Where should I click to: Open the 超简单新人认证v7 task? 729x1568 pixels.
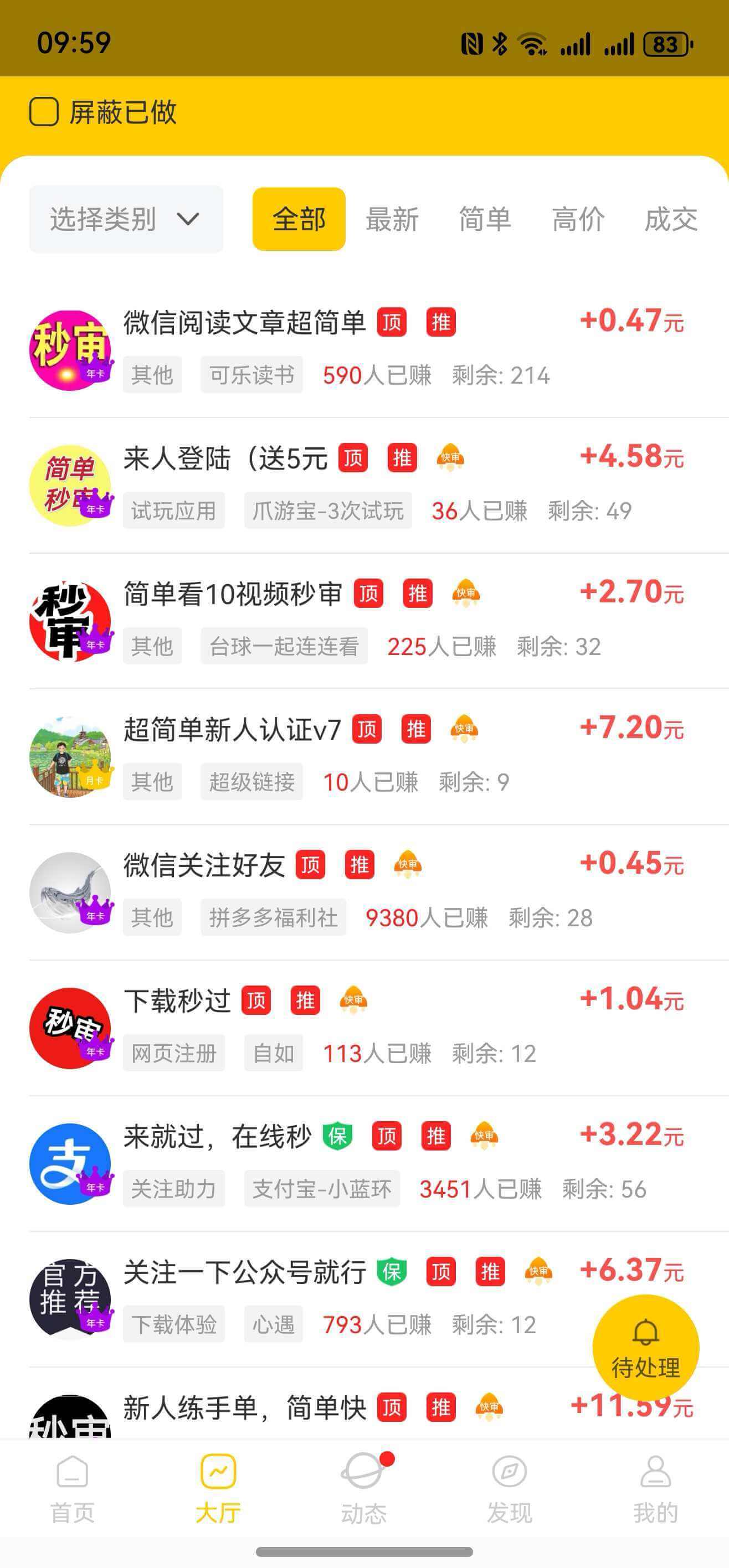[x=232, y=730]
